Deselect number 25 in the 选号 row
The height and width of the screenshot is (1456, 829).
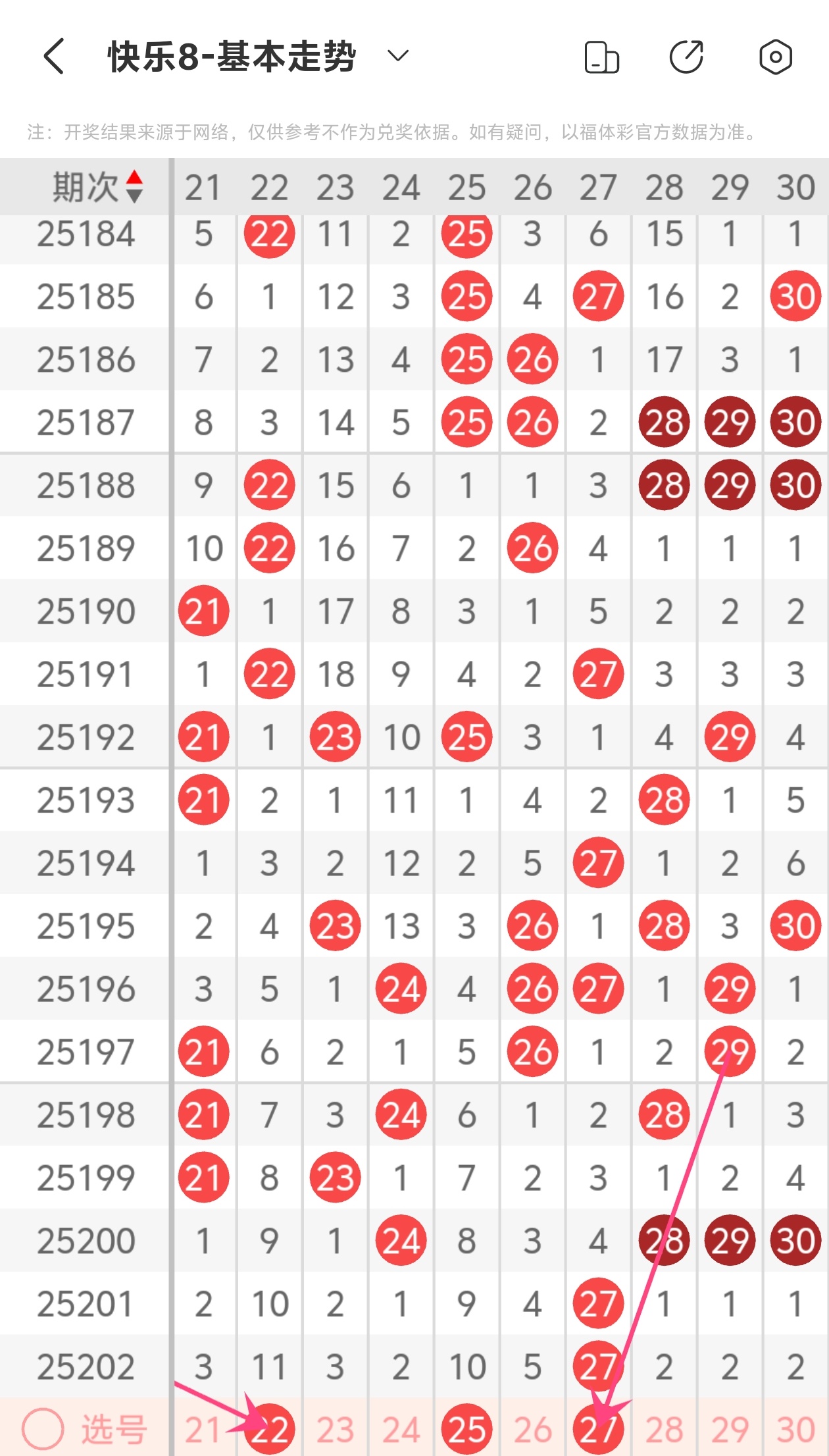pyautogui.click(x=466, y=1430)
